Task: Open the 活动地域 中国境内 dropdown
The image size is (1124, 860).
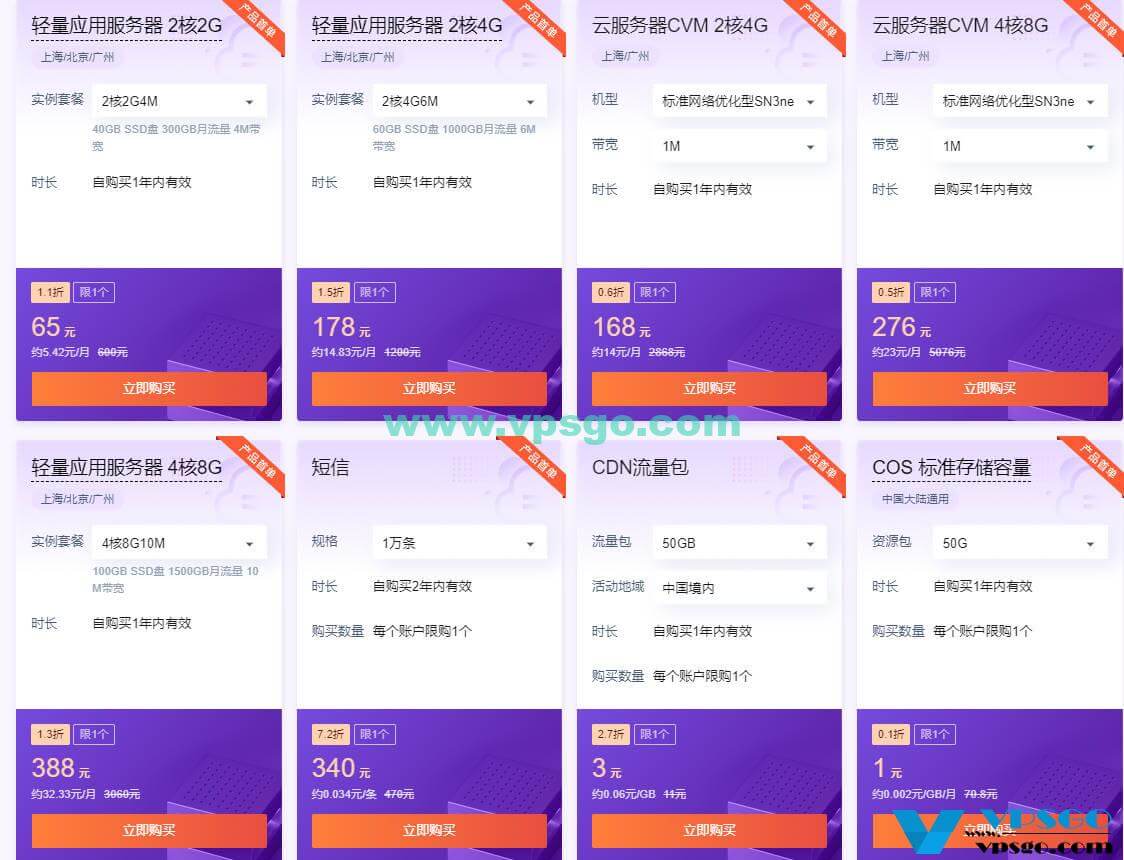Action: tap(739, 588)
